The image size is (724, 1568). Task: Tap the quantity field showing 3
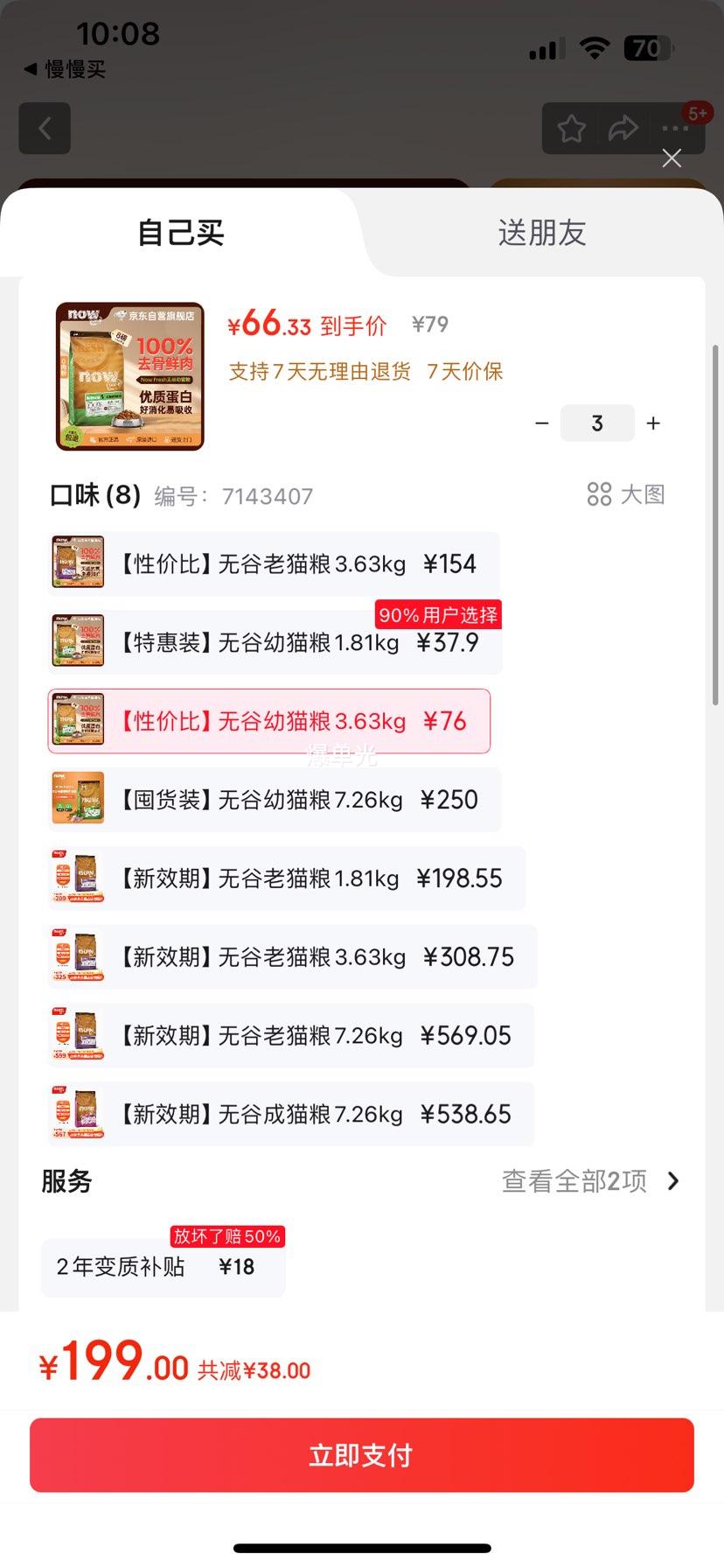tap(597, 423)
